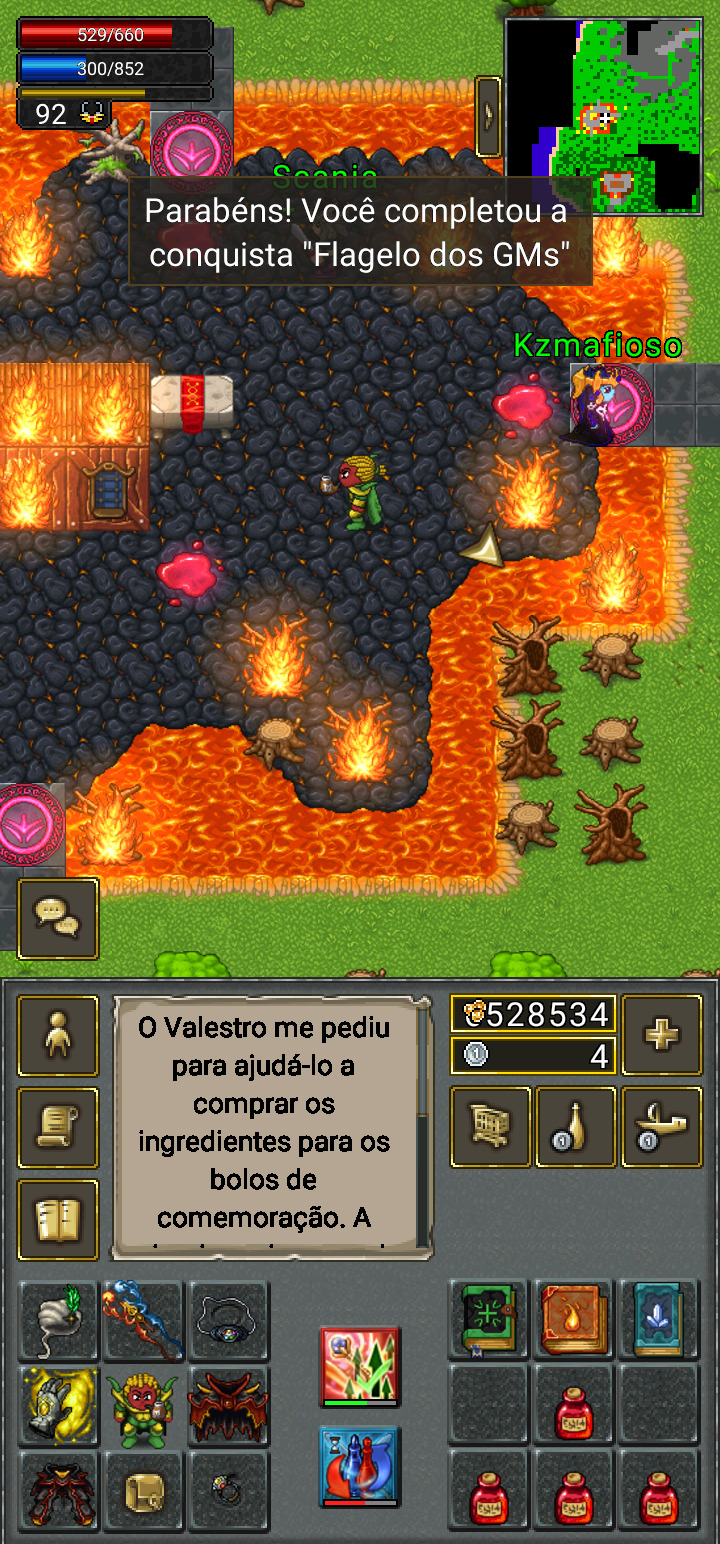Open the magic lamp shop button
720x1544 pixels.
pos(661,1128)
